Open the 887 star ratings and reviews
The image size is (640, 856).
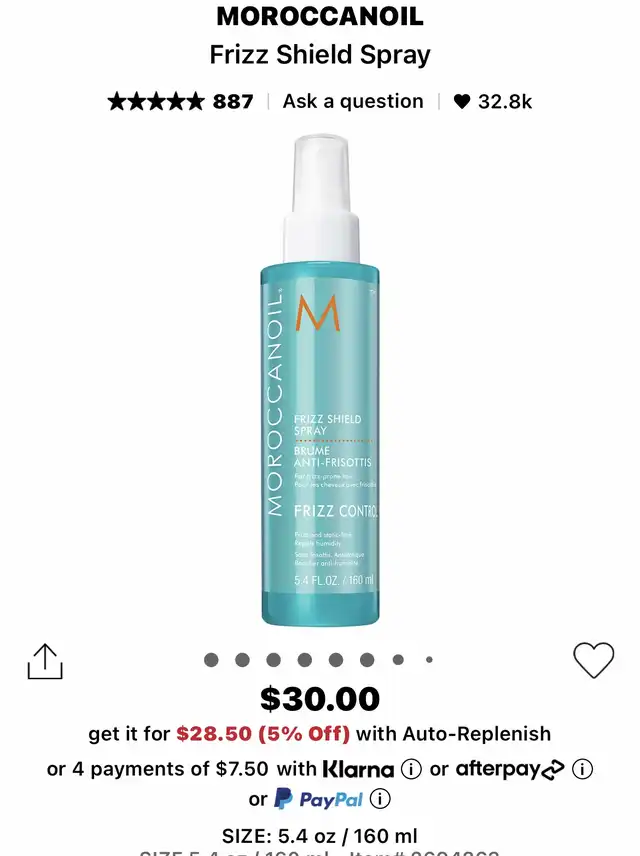(181, 101)
